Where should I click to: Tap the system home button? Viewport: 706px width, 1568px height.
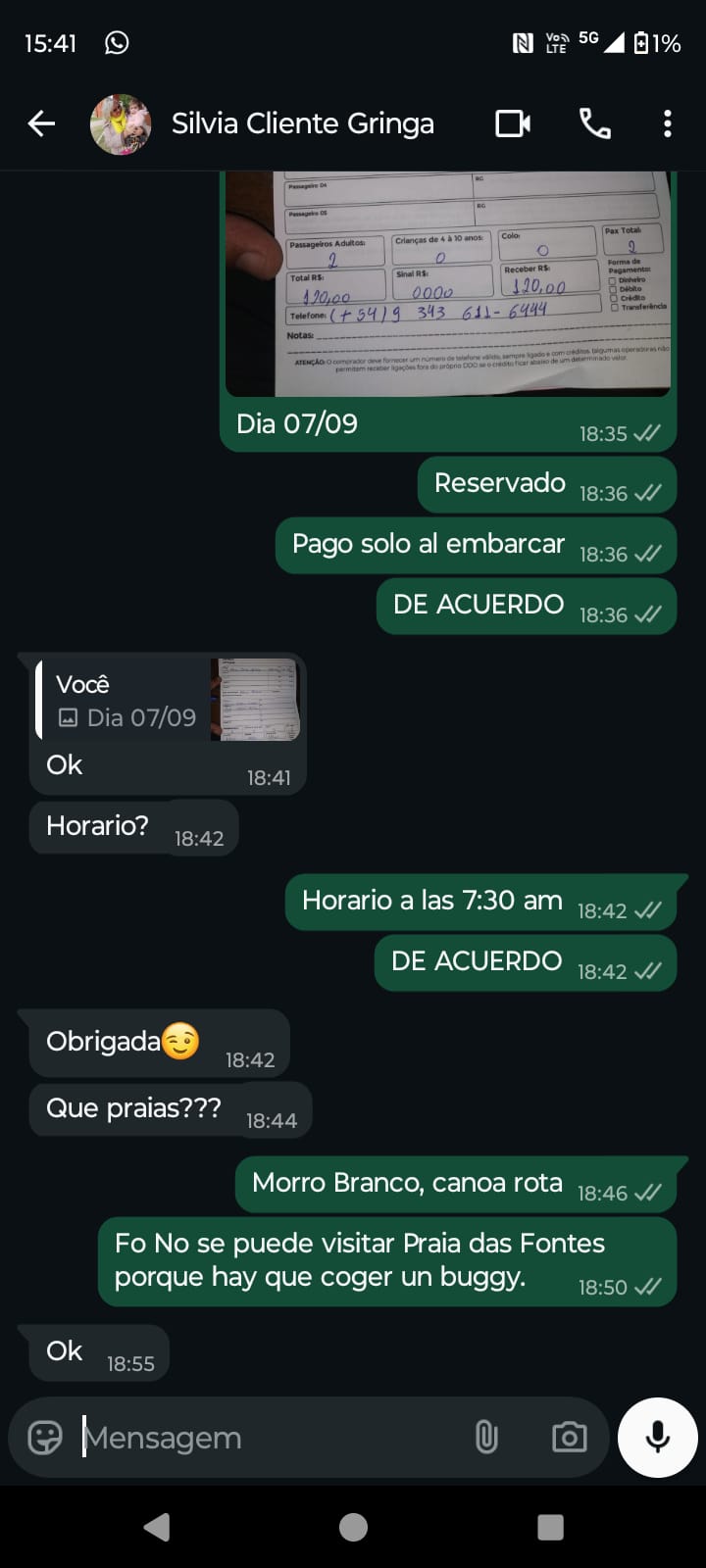point(353,1527)
